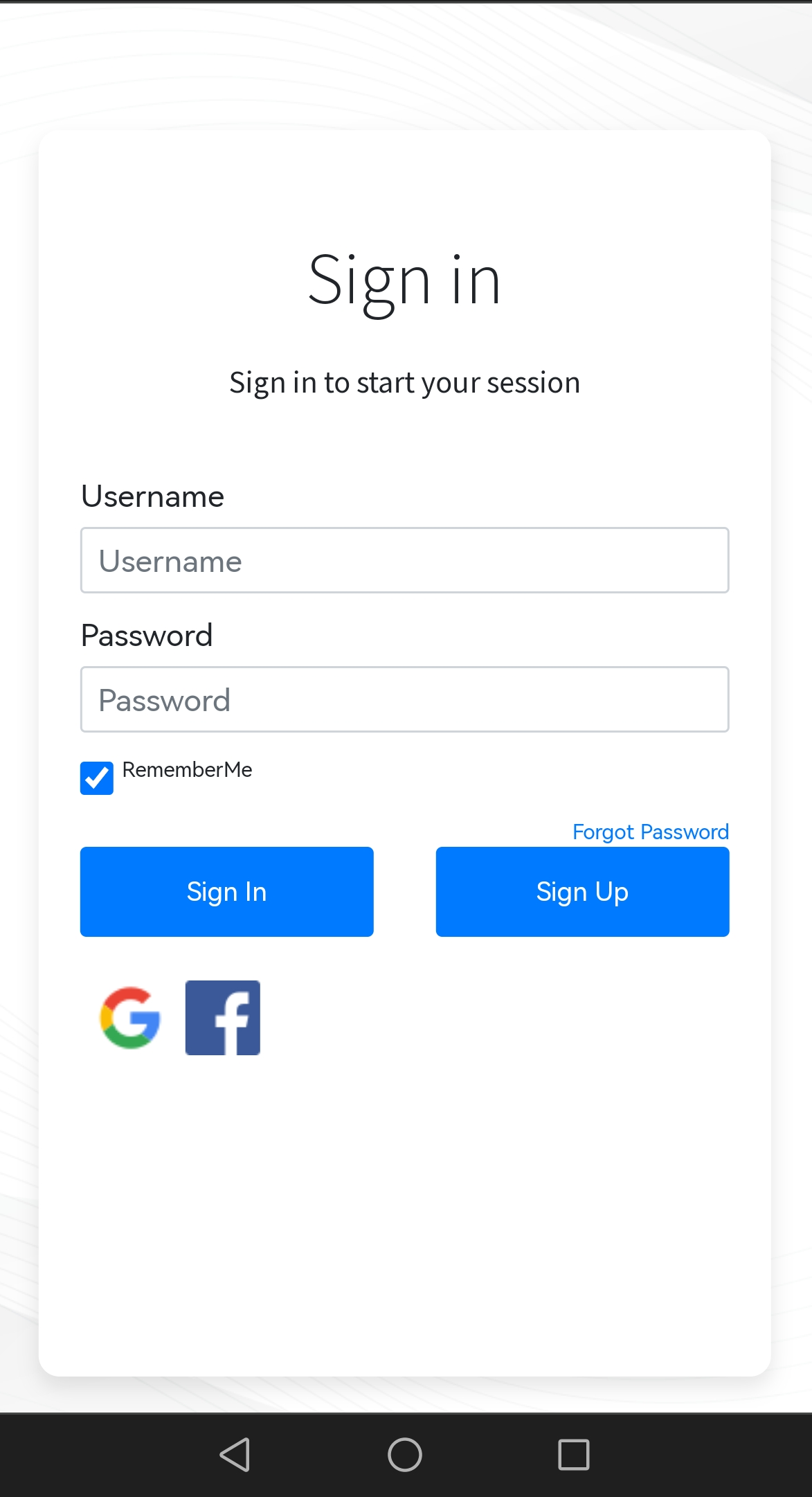Uncheck the RememberMe checkbox
Image resolution: width=812 pixels, height=1497 pixels.
97,778
